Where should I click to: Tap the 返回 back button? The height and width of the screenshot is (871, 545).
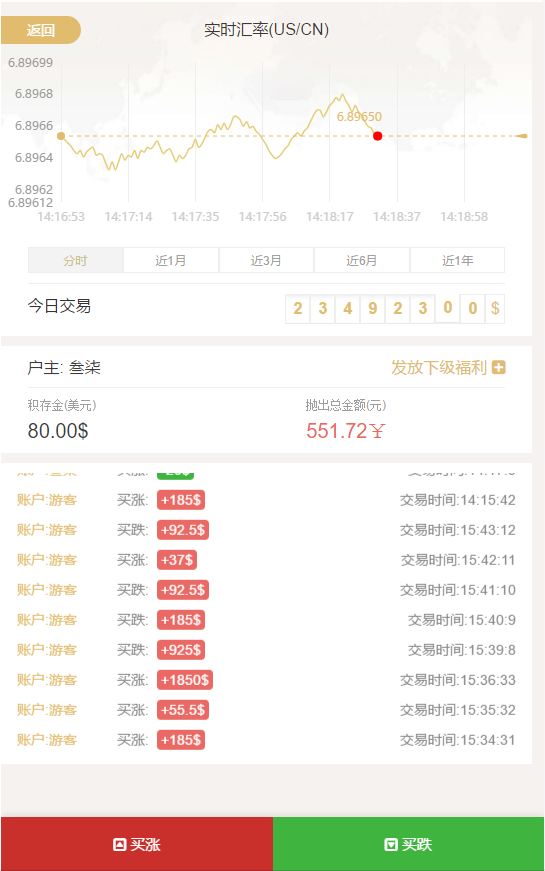pos(41,30)
